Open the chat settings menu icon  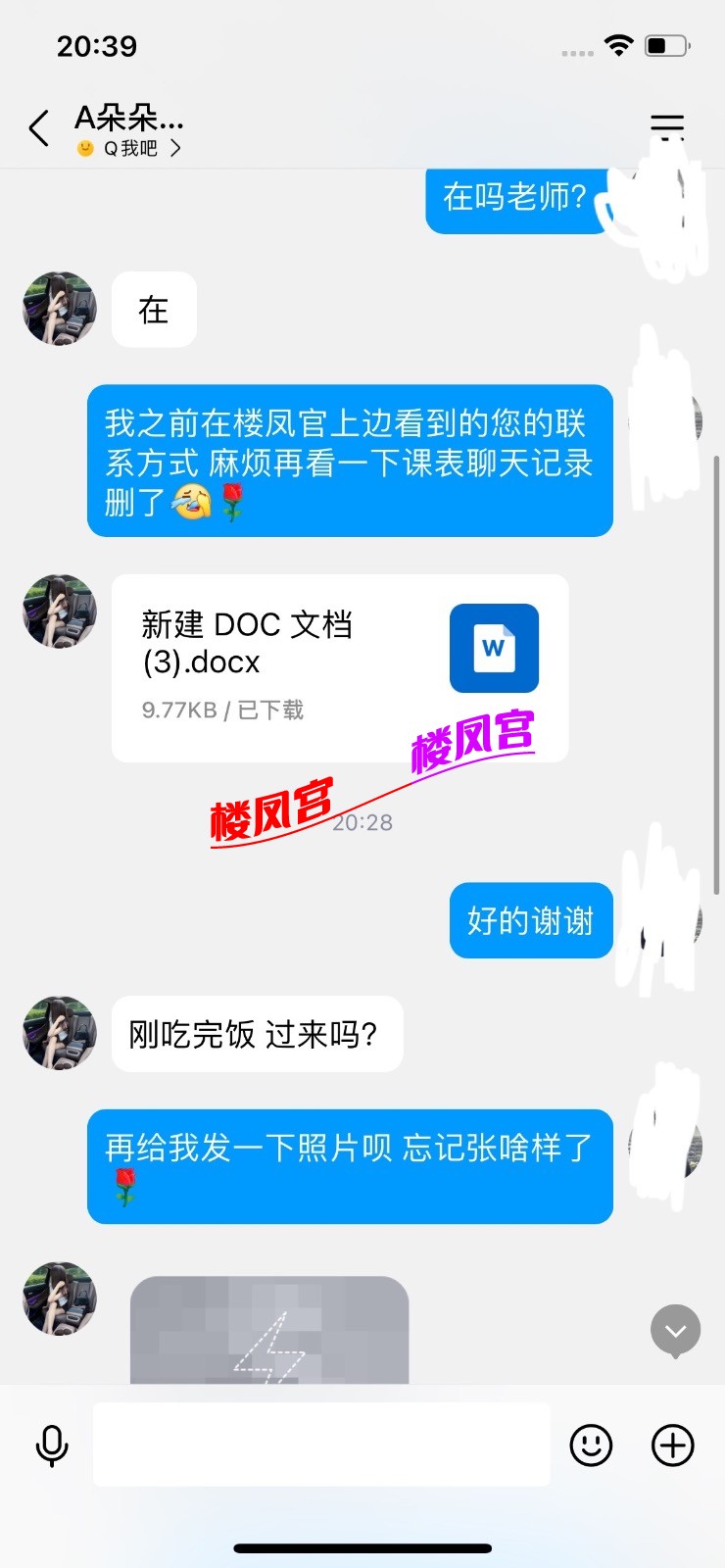coord(667,127)
